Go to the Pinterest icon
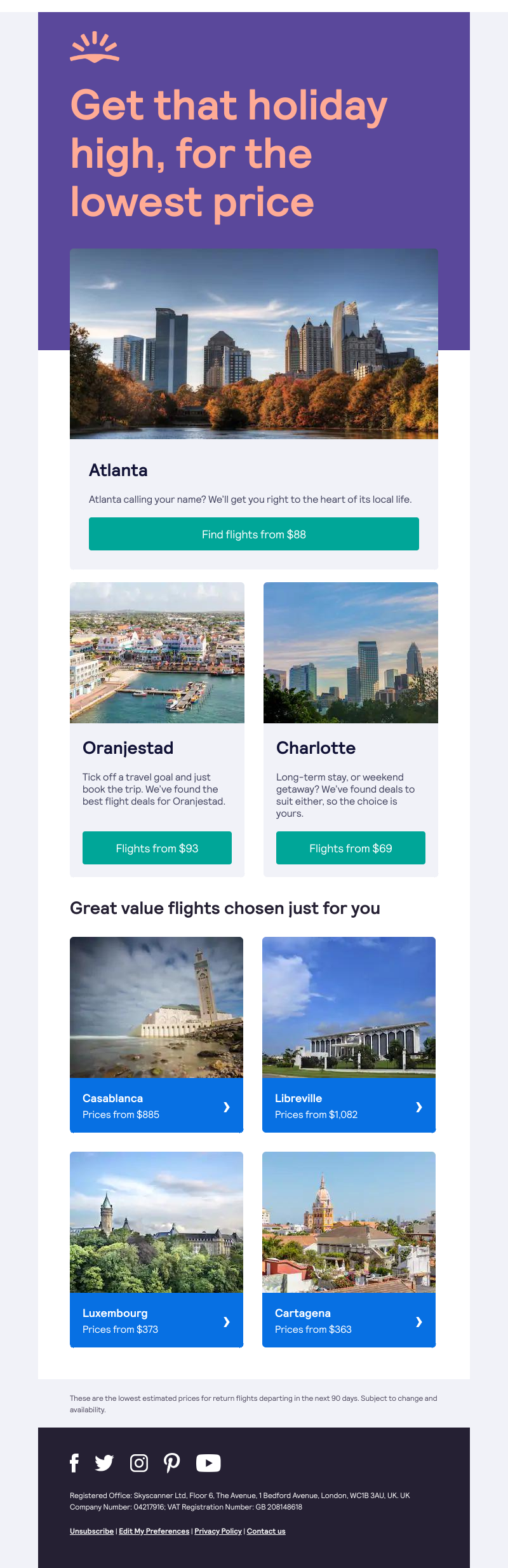508x1568 pixels. (x=171, y=1462)
